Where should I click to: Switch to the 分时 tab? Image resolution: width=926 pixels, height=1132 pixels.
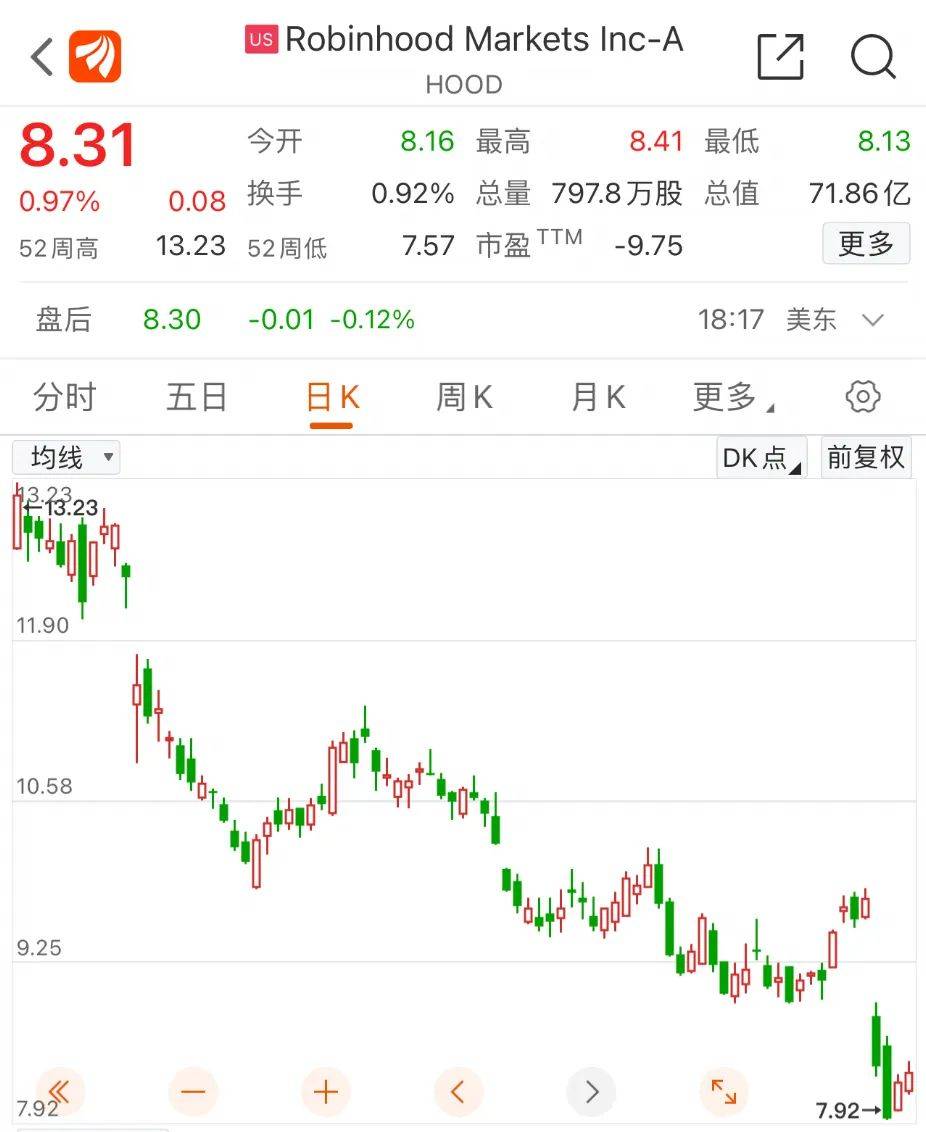pyautogui.click(x=64, y=398)
